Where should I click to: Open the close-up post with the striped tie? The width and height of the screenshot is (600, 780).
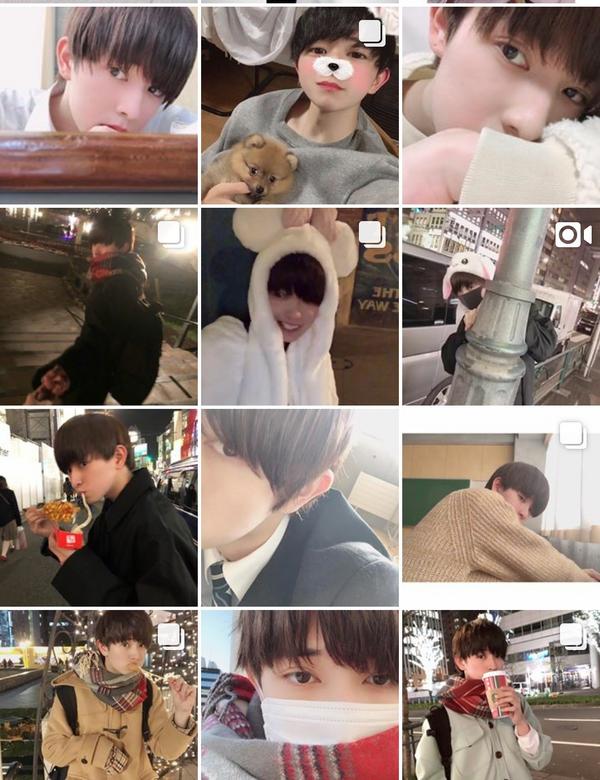(x=299, y=506)
